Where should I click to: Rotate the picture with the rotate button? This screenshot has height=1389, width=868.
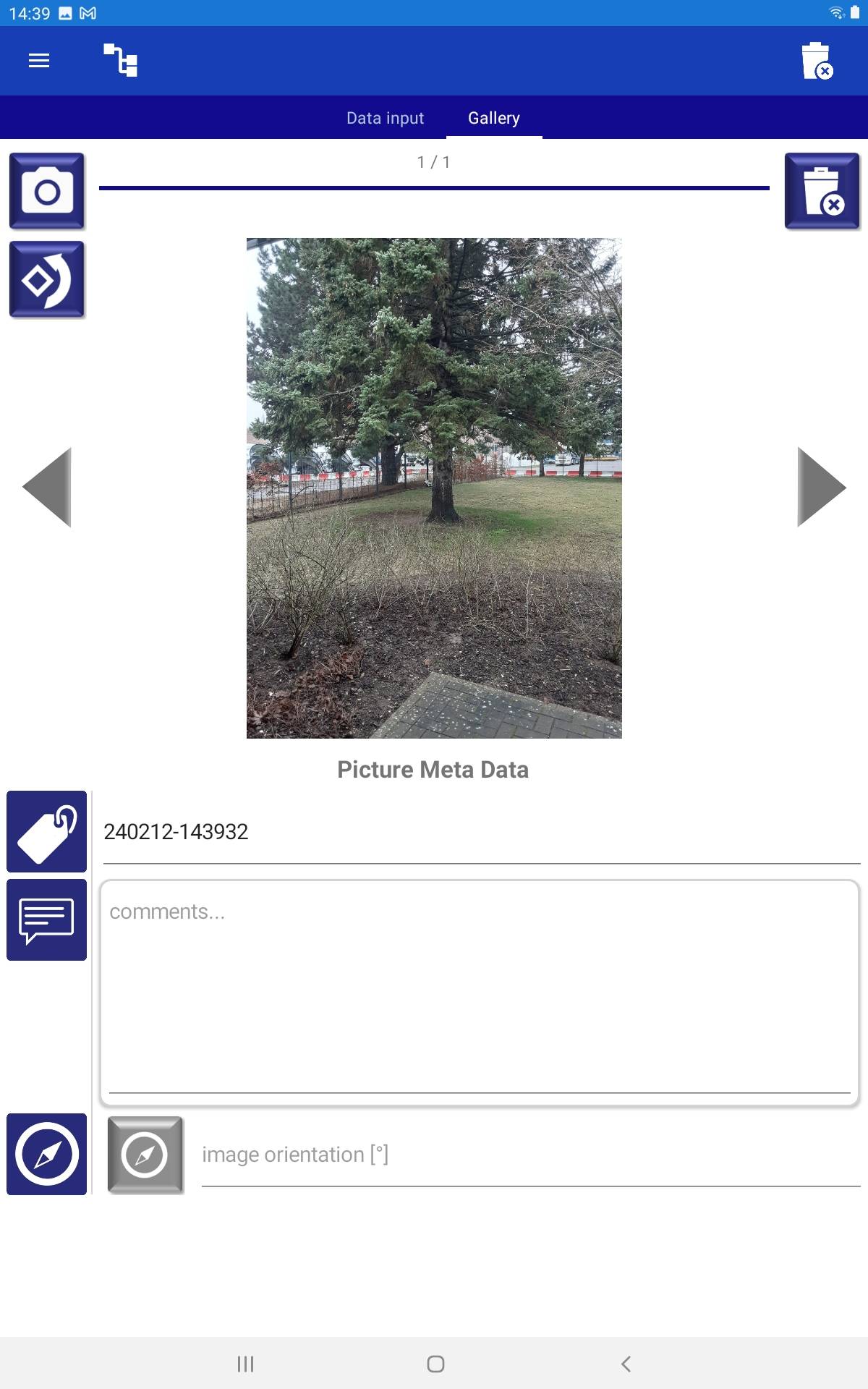tap(47, 280)
